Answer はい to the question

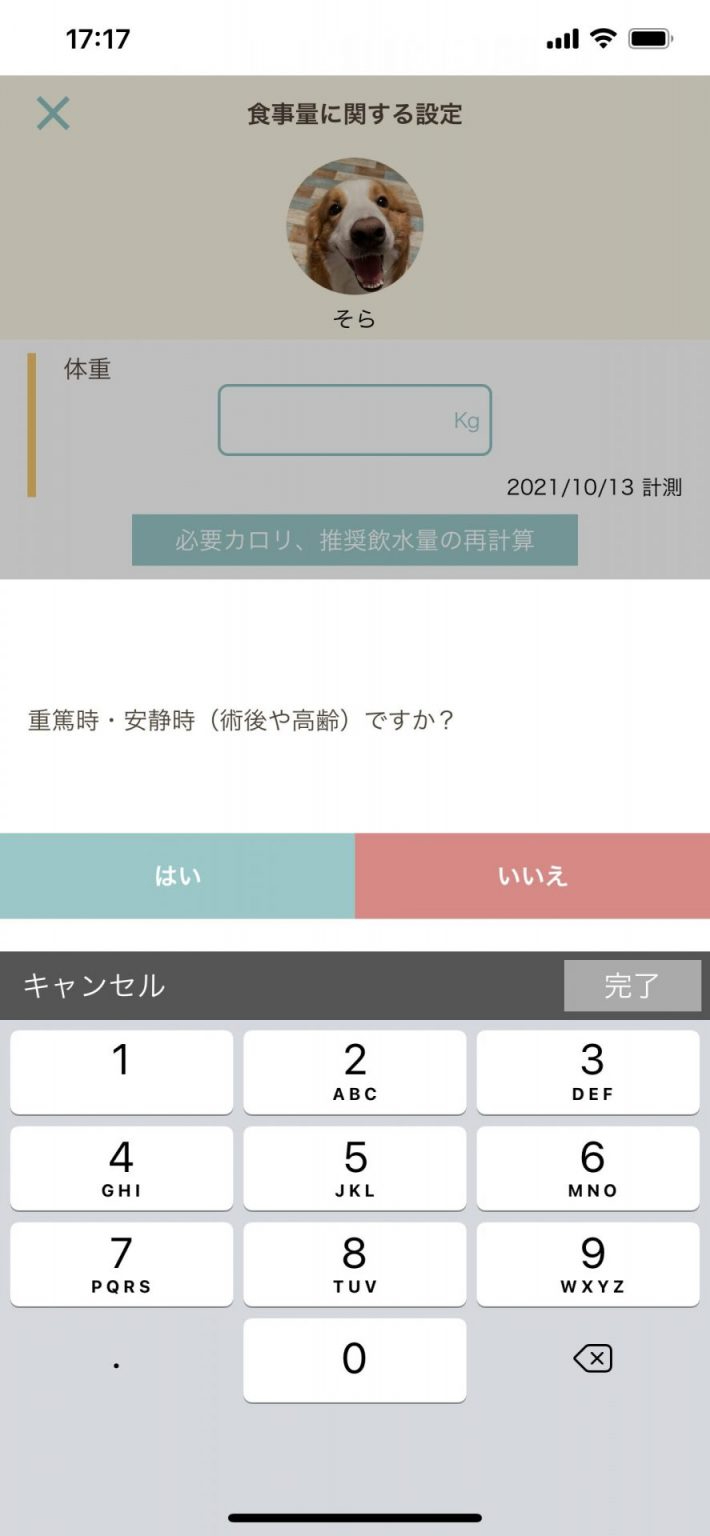pyautogui.click(x=177, y=875)
